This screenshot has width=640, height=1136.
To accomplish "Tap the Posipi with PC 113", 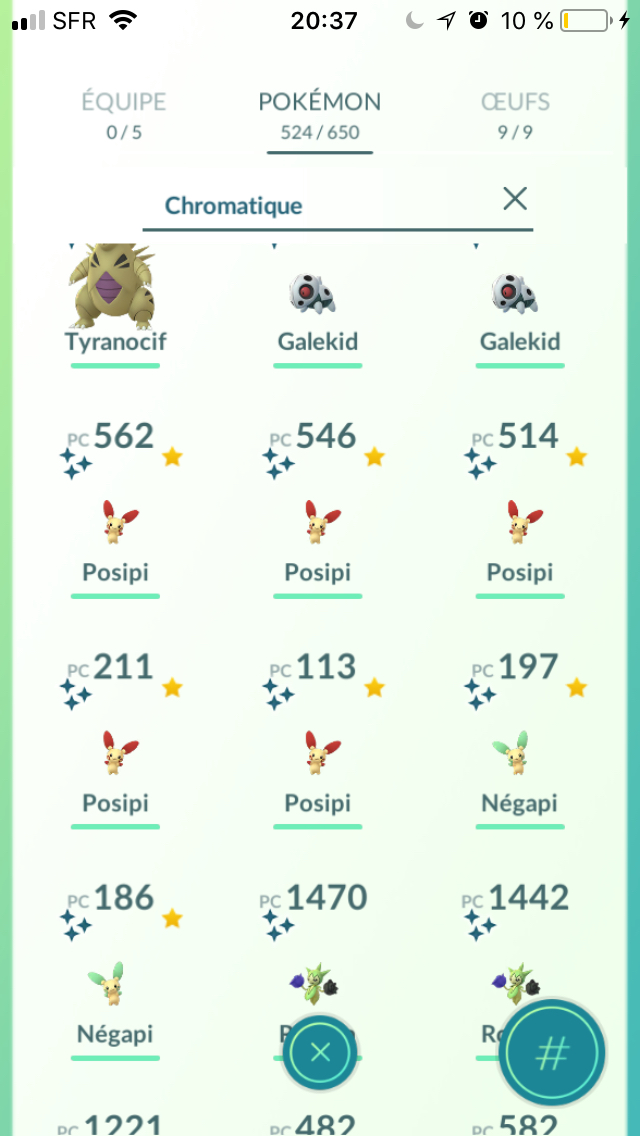I will (x=318, y=752).
